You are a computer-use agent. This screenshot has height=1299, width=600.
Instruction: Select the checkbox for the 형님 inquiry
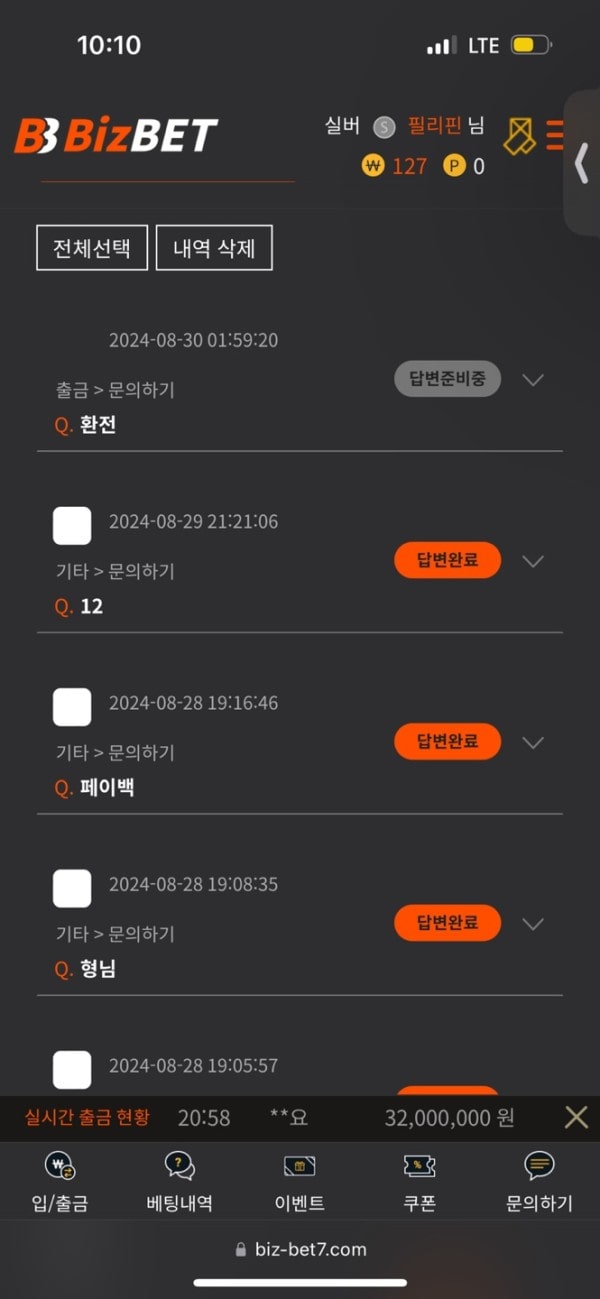pyautogui.click(x=72, y=888)
